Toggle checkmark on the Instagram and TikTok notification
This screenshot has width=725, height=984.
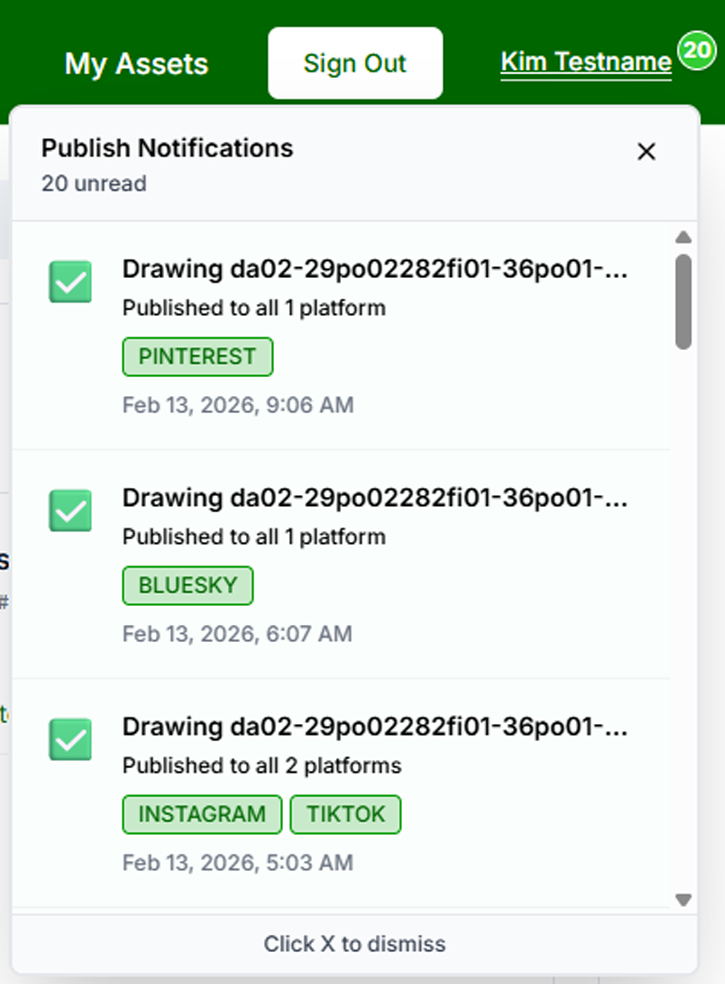[x=70, y=740]
